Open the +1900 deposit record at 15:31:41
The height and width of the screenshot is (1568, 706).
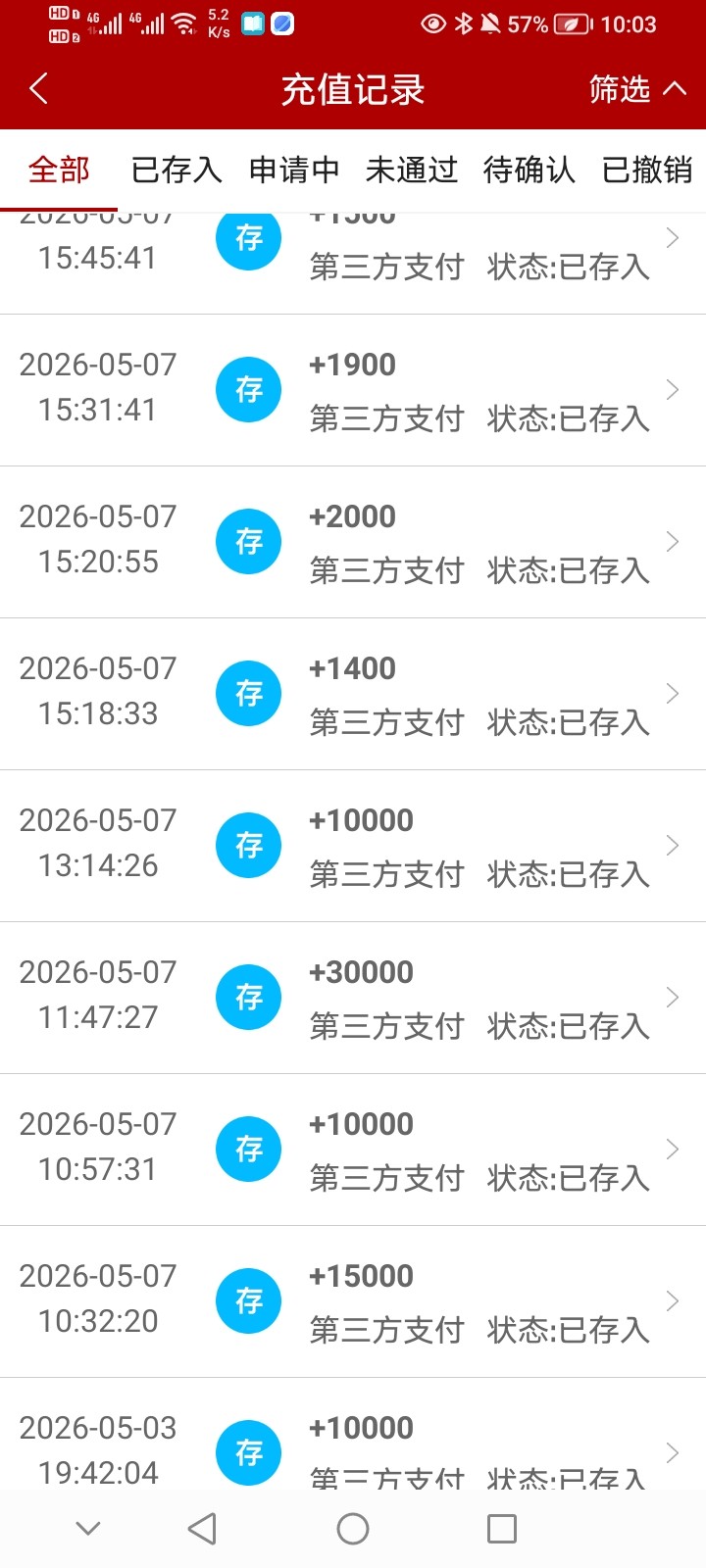[x=353, y=390]
